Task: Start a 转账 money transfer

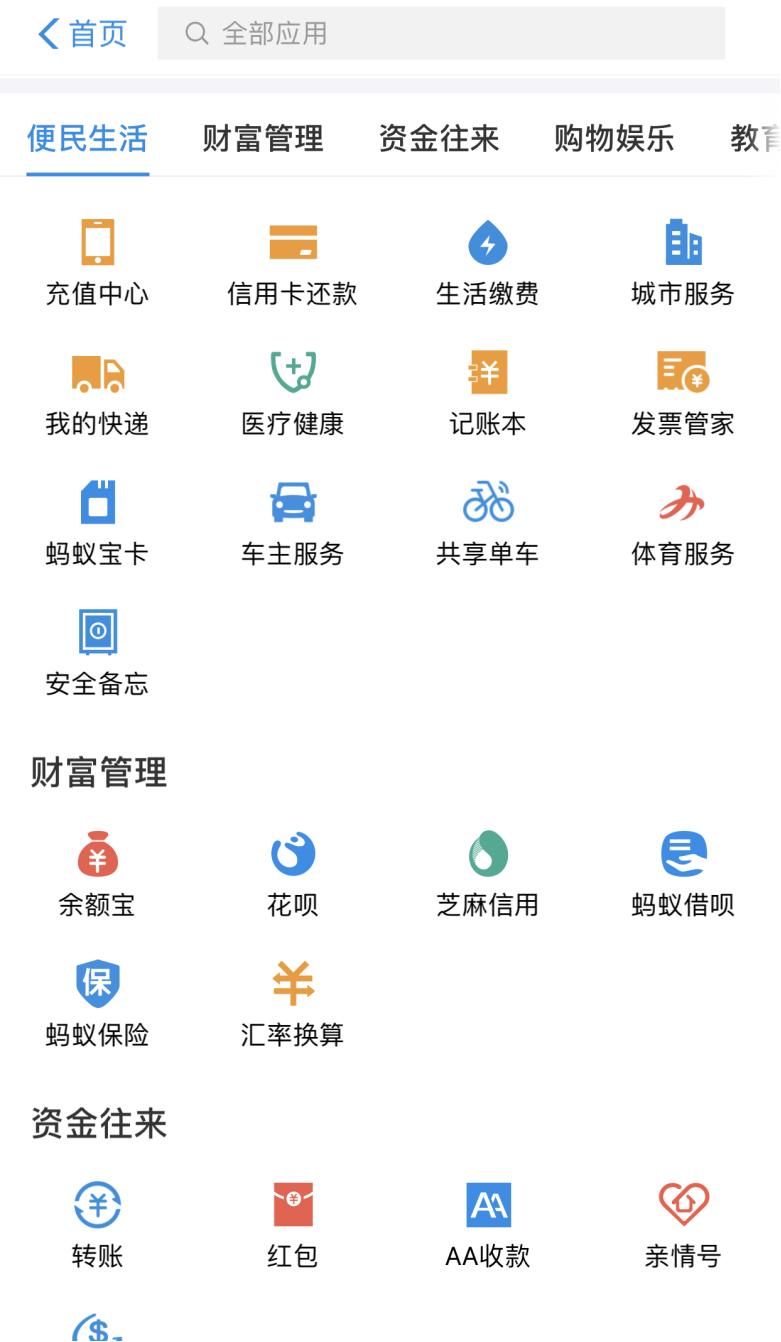Action: click(x=97, y=1223)
